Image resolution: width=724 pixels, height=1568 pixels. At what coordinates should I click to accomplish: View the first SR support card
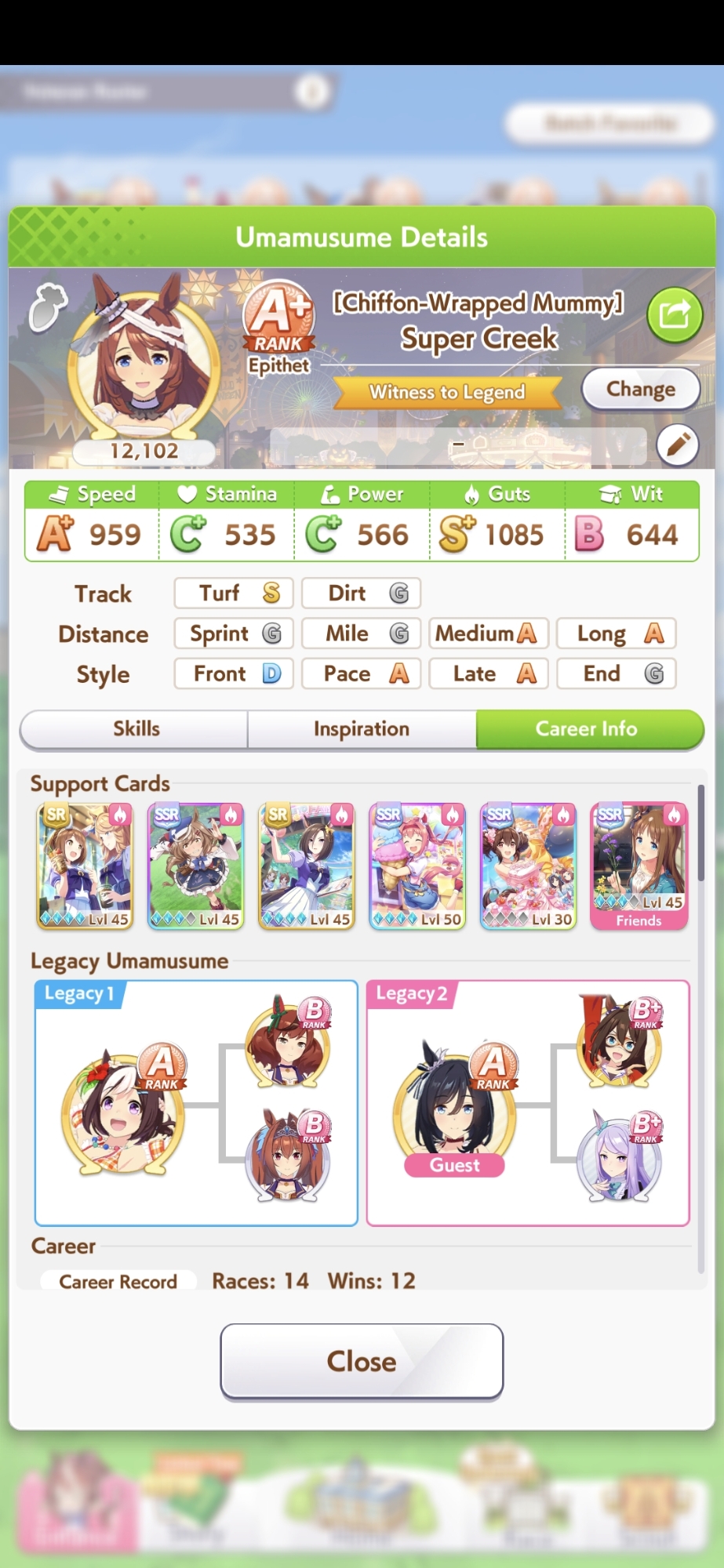(x=85, y=865)
